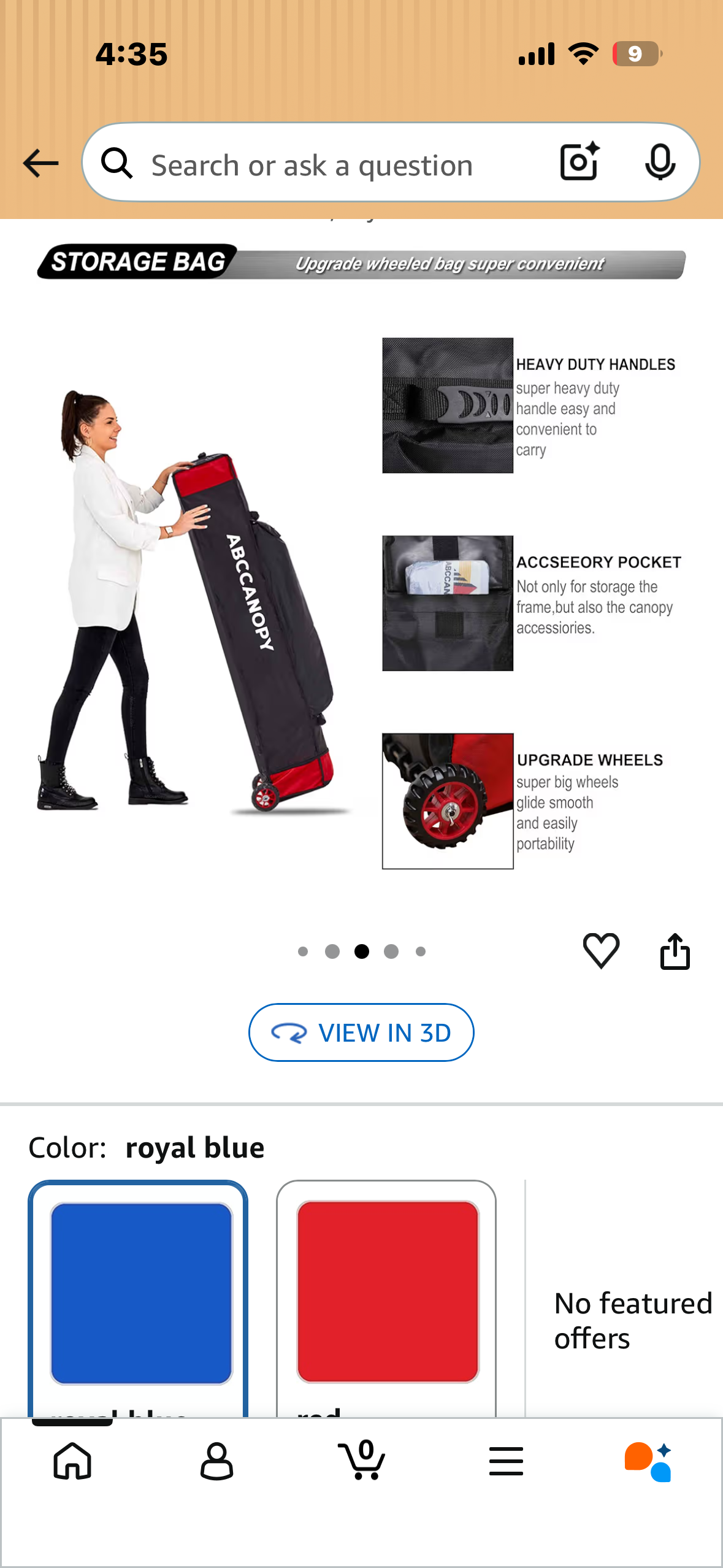Add this item to wish list heart
Screen dimensions: 723x1568
tap(600, 951)
